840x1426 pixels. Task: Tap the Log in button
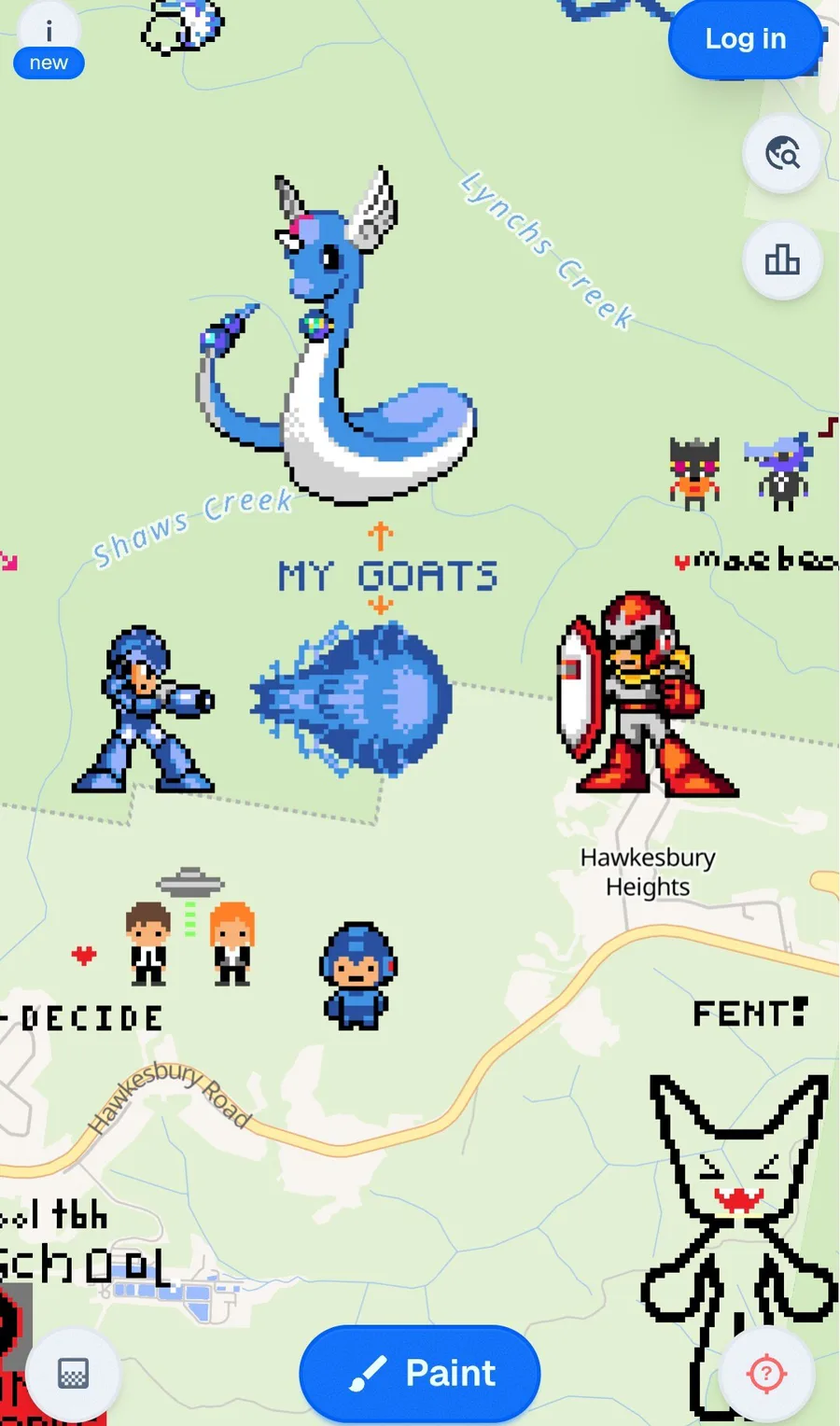[x=745, y=39]
